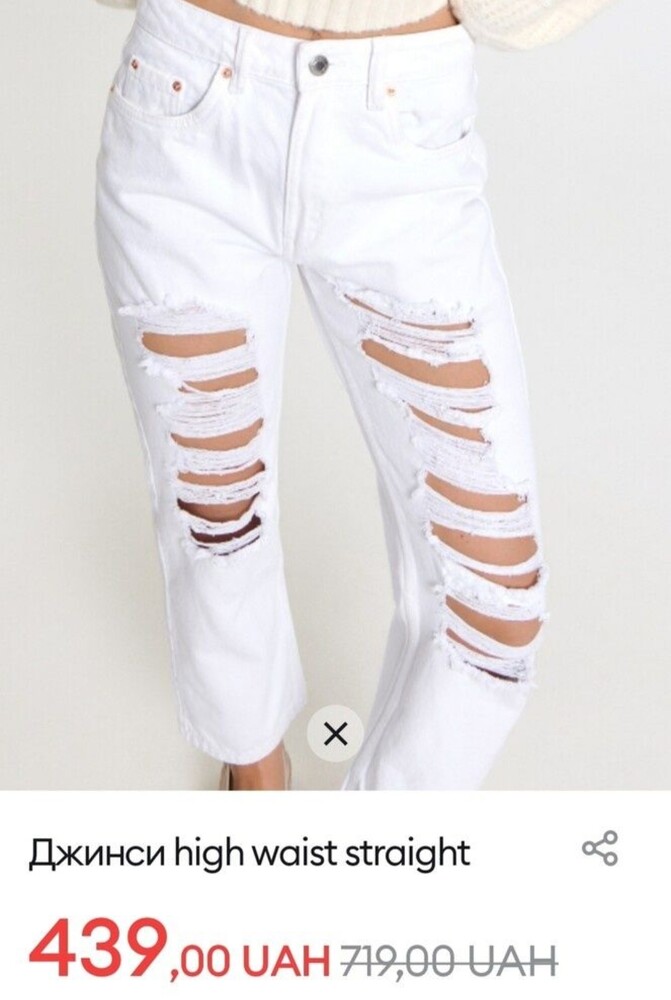
Task: Close the product image view
Action: click(x=336, y=735)
